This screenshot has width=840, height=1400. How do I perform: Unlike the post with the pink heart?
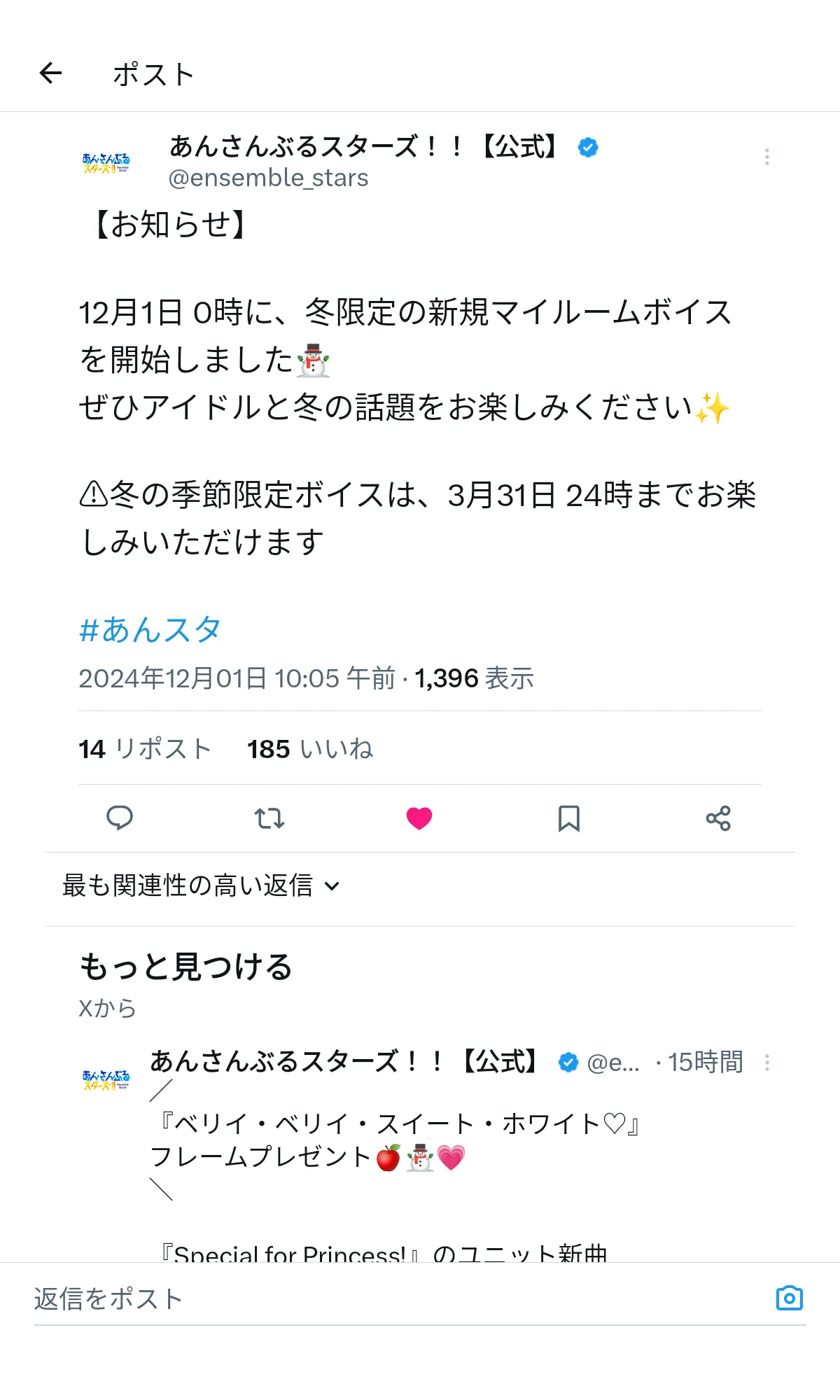(x=419, y=818)
